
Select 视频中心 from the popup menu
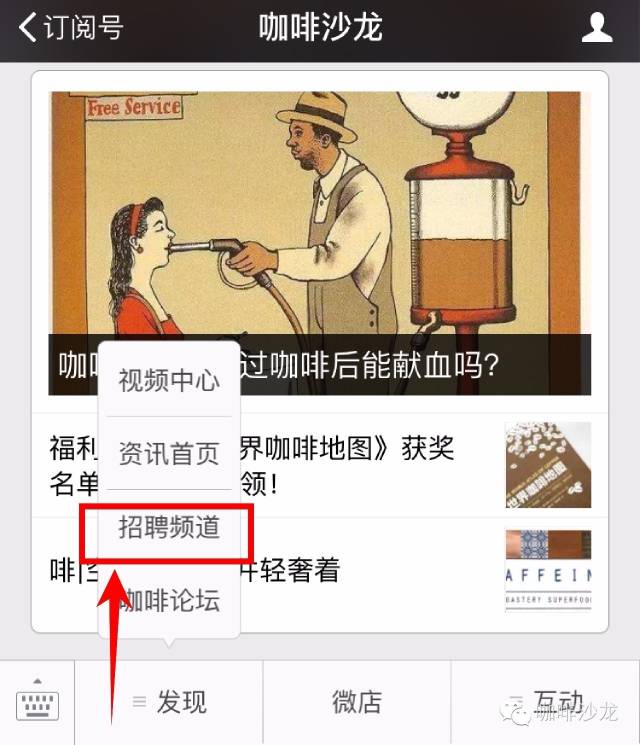[168, 380]
